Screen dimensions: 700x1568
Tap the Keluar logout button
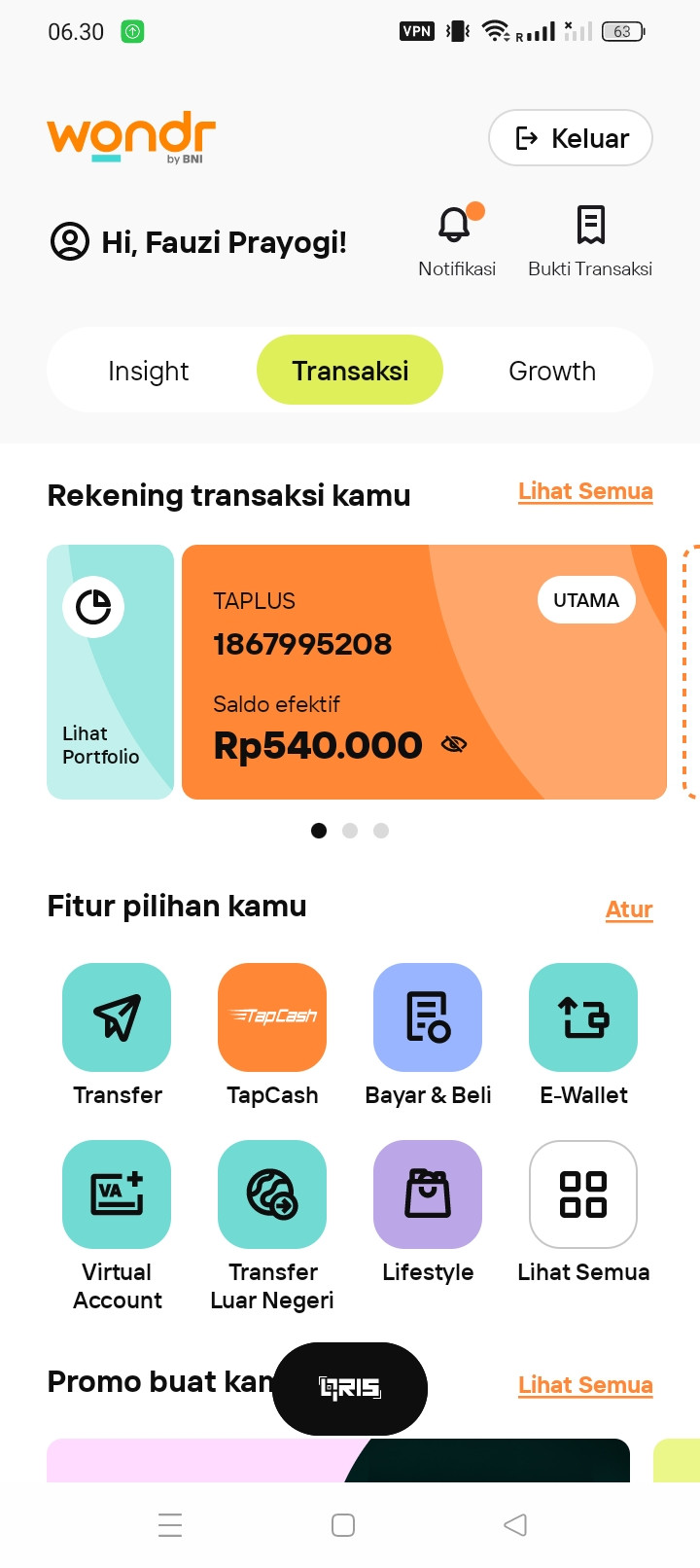click(570, 138)
